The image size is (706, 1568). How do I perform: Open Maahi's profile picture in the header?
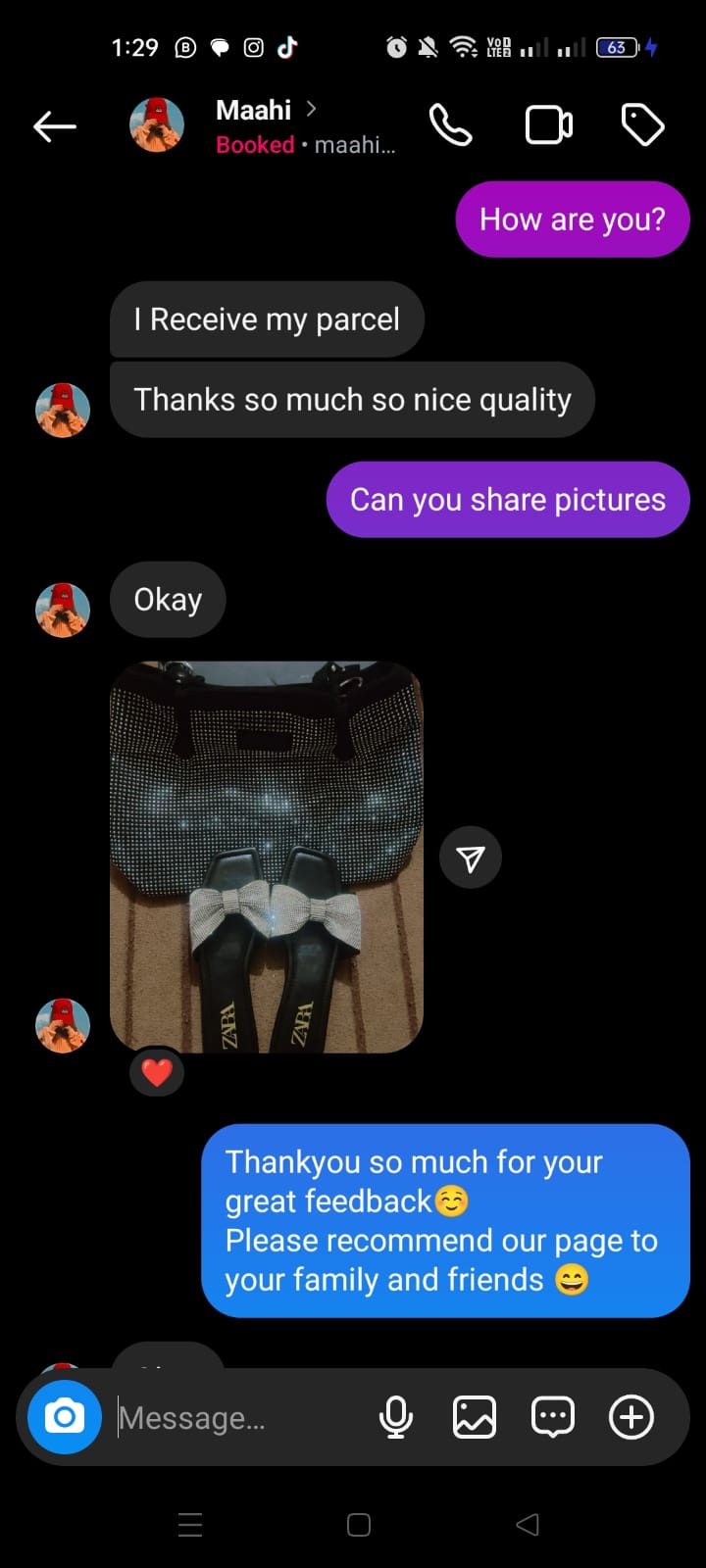click(156, 124)
